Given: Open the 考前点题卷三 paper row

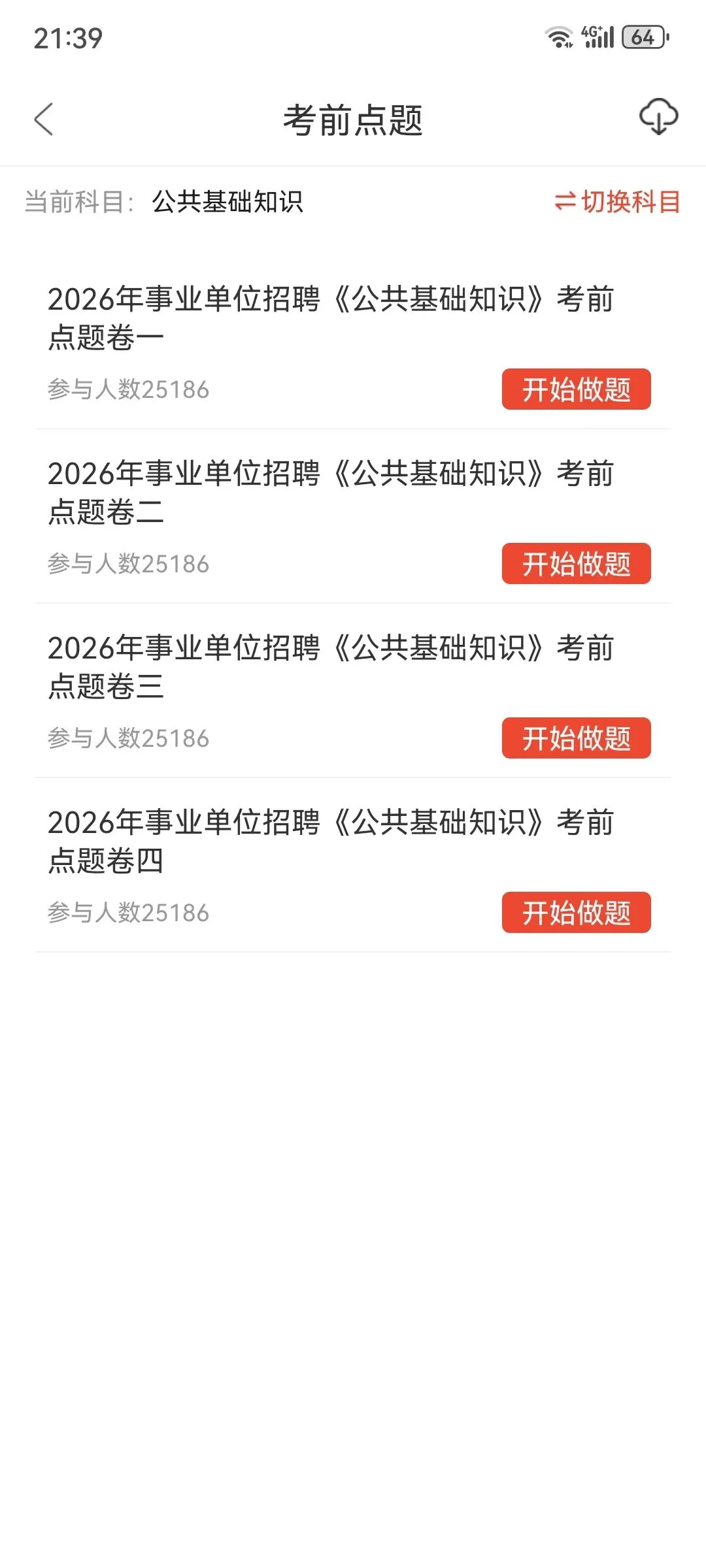Looking at the screenshot, I should click(x=330, y=667).
